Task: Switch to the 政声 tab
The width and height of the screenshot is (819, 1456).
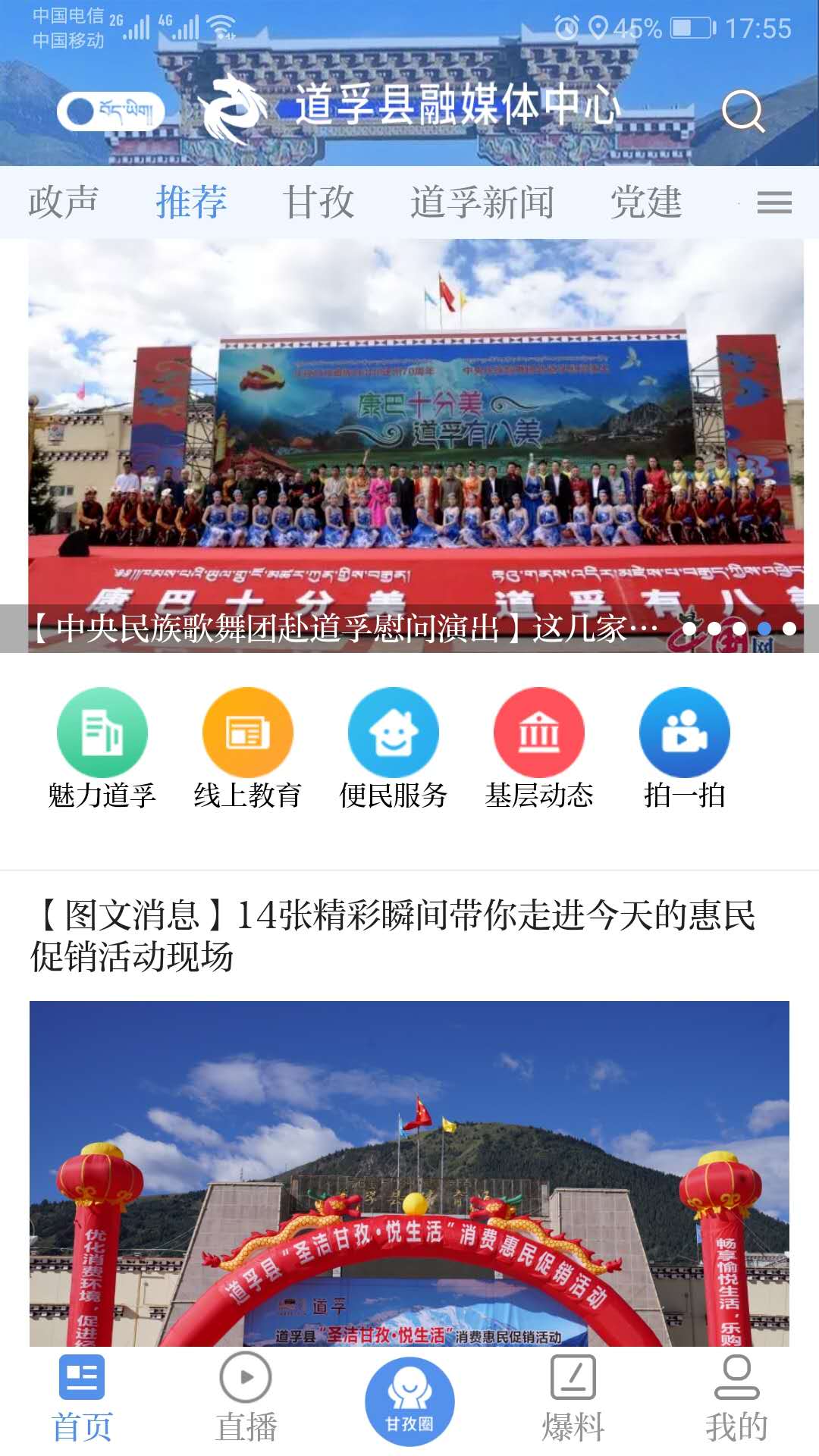Action: [x=64, y=202]
